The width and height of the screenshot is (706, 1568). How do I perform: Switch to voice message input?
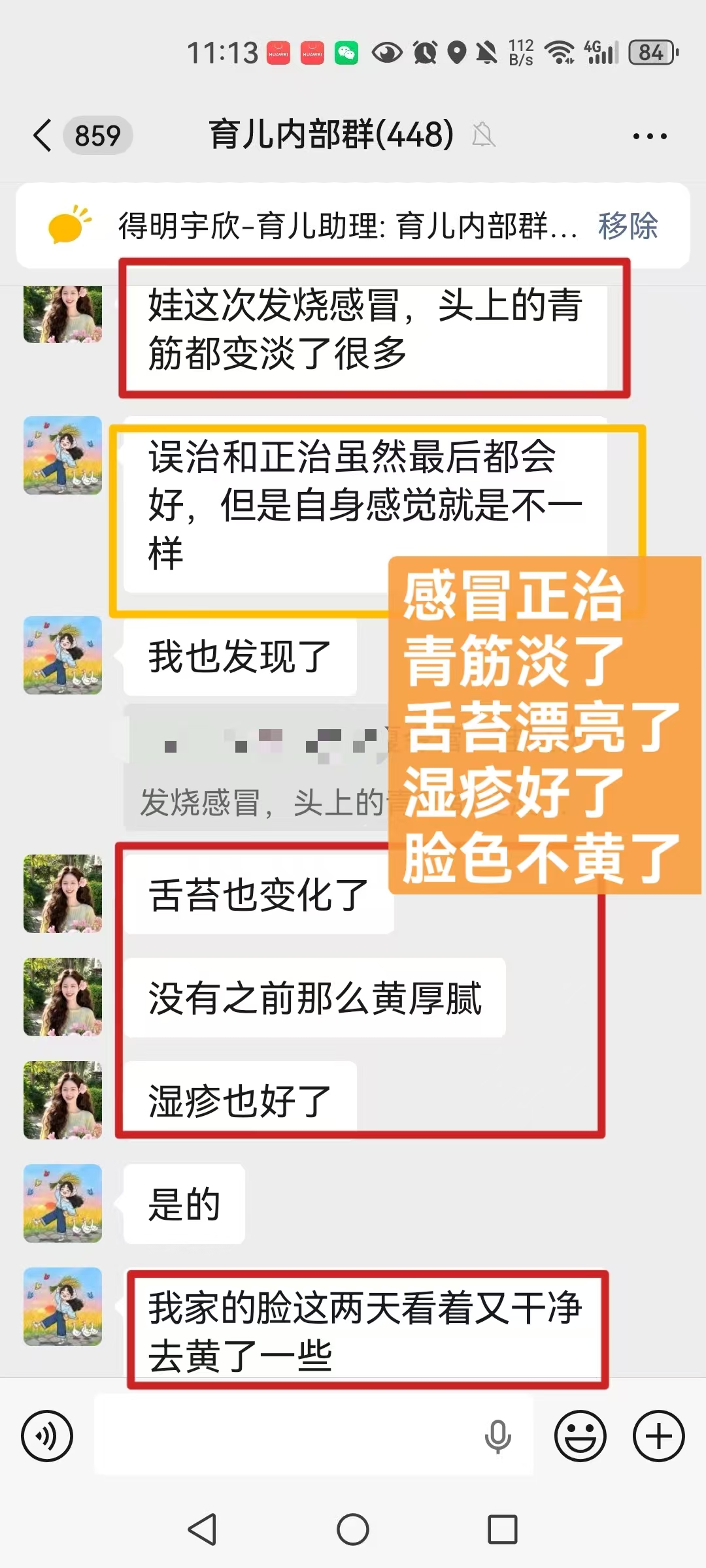(x=47, y=1436)
